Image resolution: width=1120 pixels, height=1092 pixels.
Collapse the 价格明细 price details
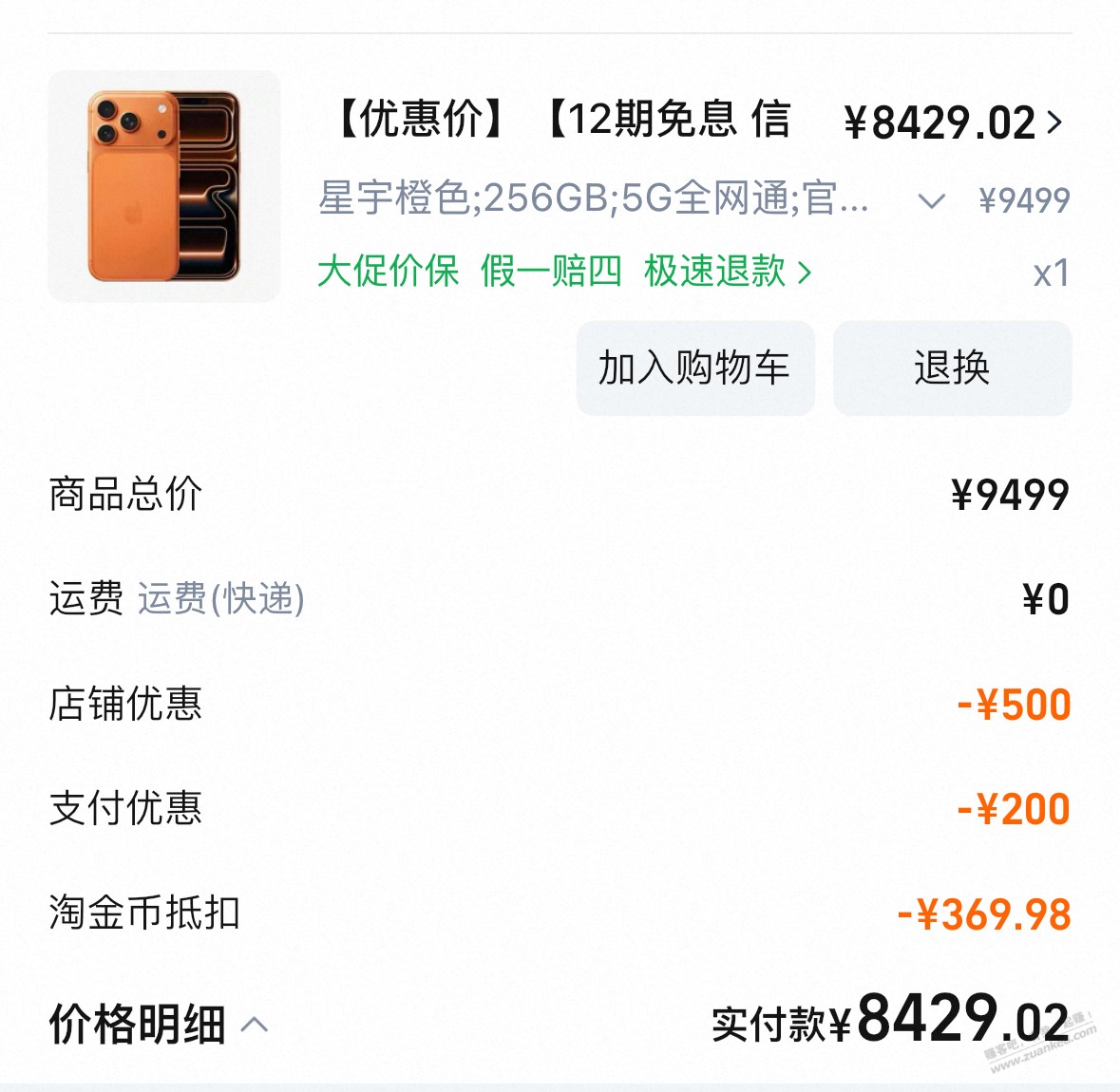[x=255, y=1025]
